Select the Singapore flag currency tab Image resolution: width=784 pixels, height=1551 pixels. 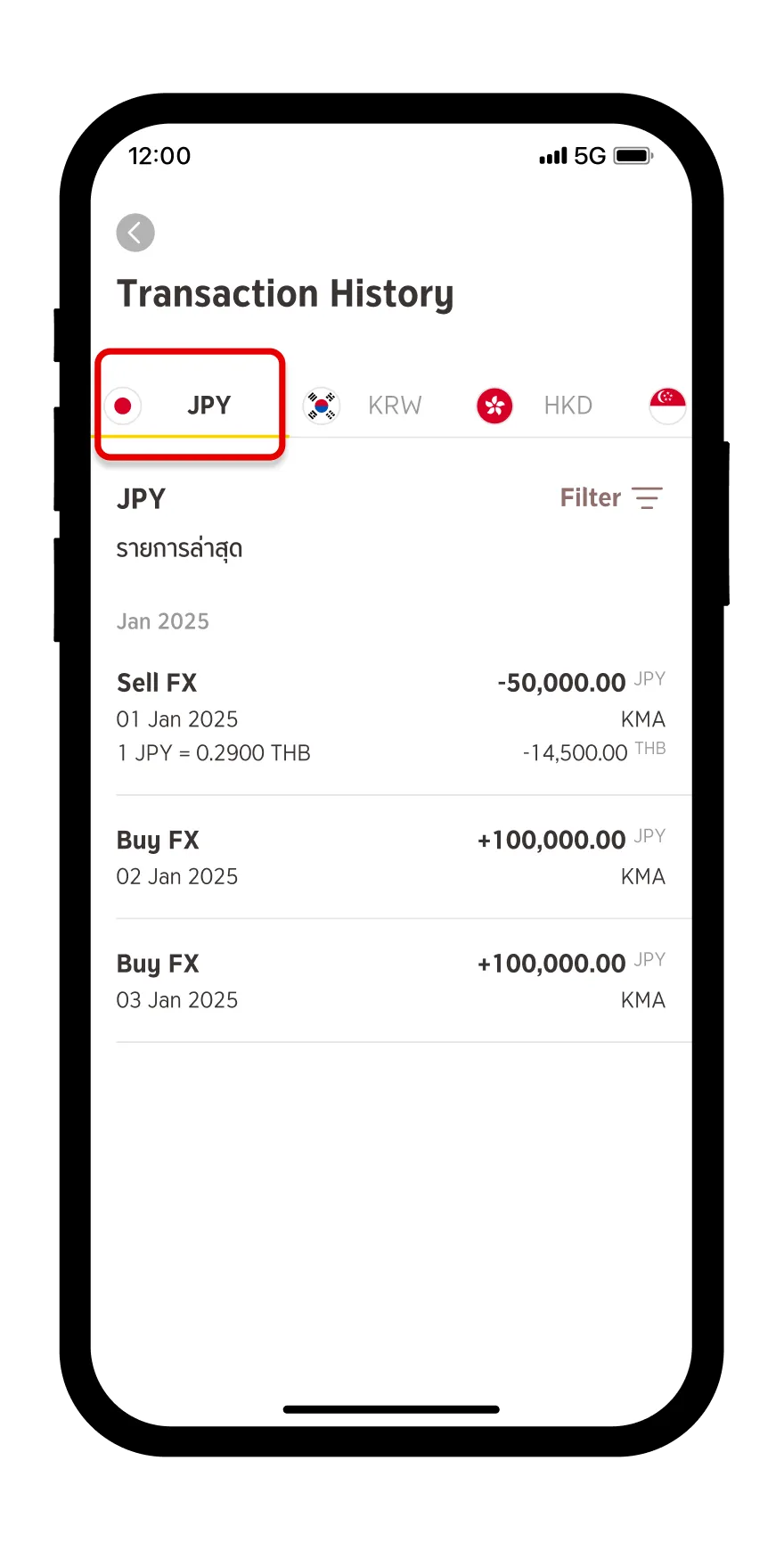(668, 406)
